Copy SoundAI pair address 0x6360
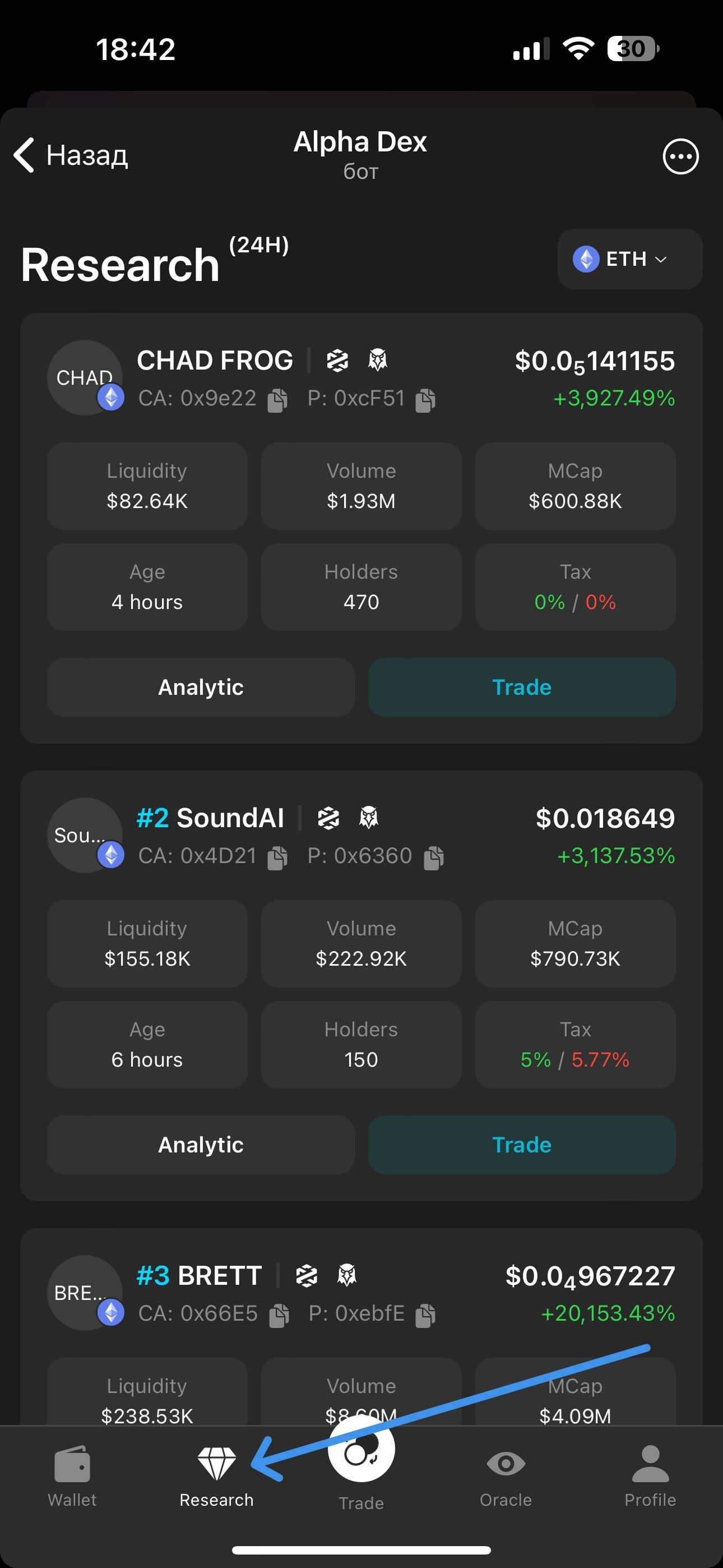The width and height of the screenshot is (723, 1568). 433,857
